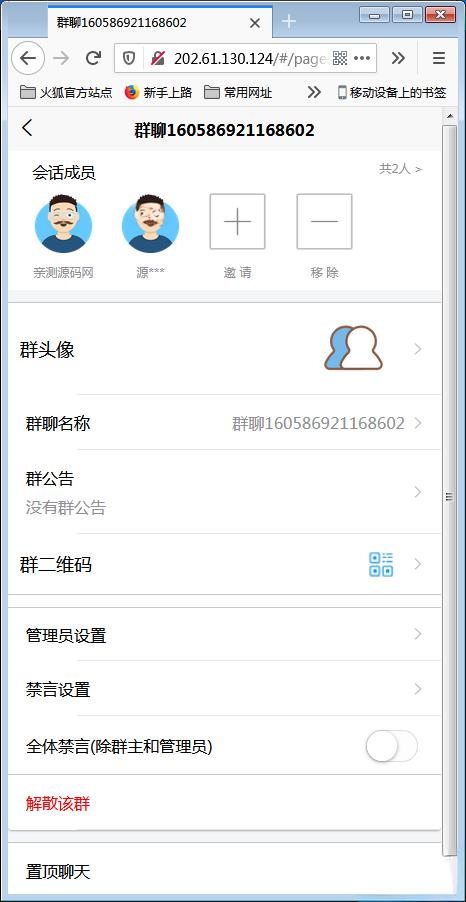Open member 源***'s avatar
Image resolution: width=466 pixels, height=902 pixels.
[x=150, y=224]
